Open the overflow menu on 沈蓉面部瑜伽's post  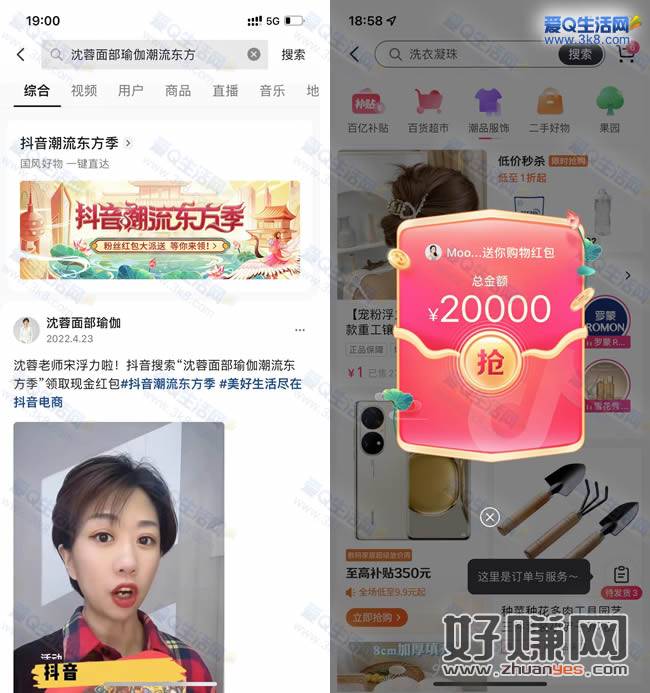(299, 330)
